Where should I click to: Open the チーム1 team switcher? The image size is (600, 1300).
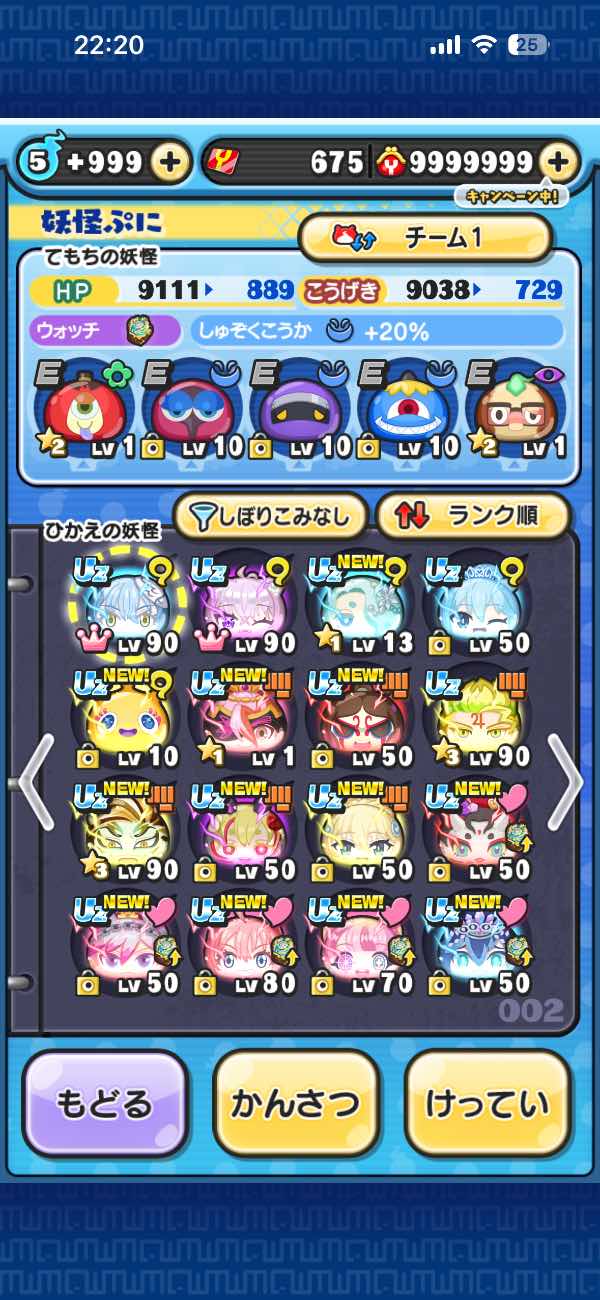pyautogui.click(x=425, y=238)
